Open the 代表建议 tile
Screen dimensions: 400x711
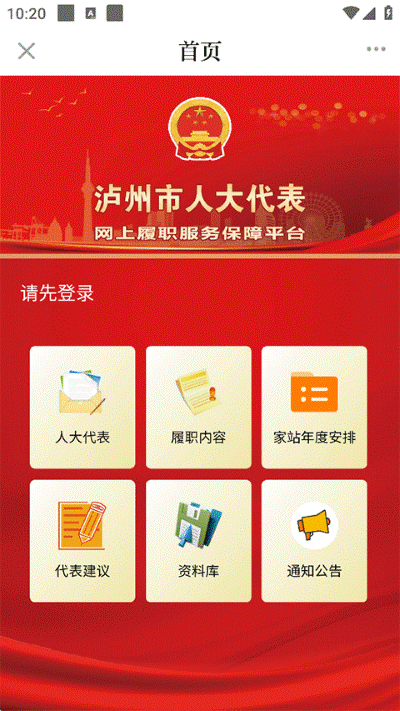(83, 541)
